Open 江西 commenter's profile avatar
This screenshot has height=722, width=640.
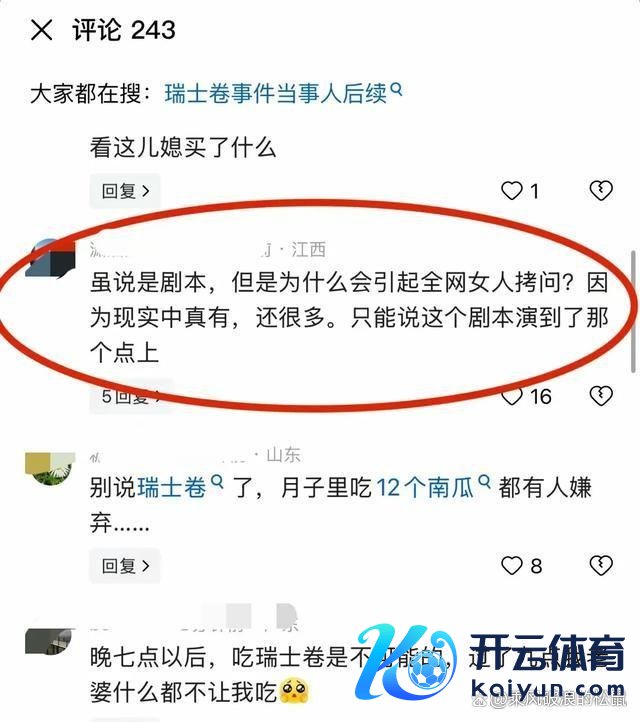coord(50,259)
